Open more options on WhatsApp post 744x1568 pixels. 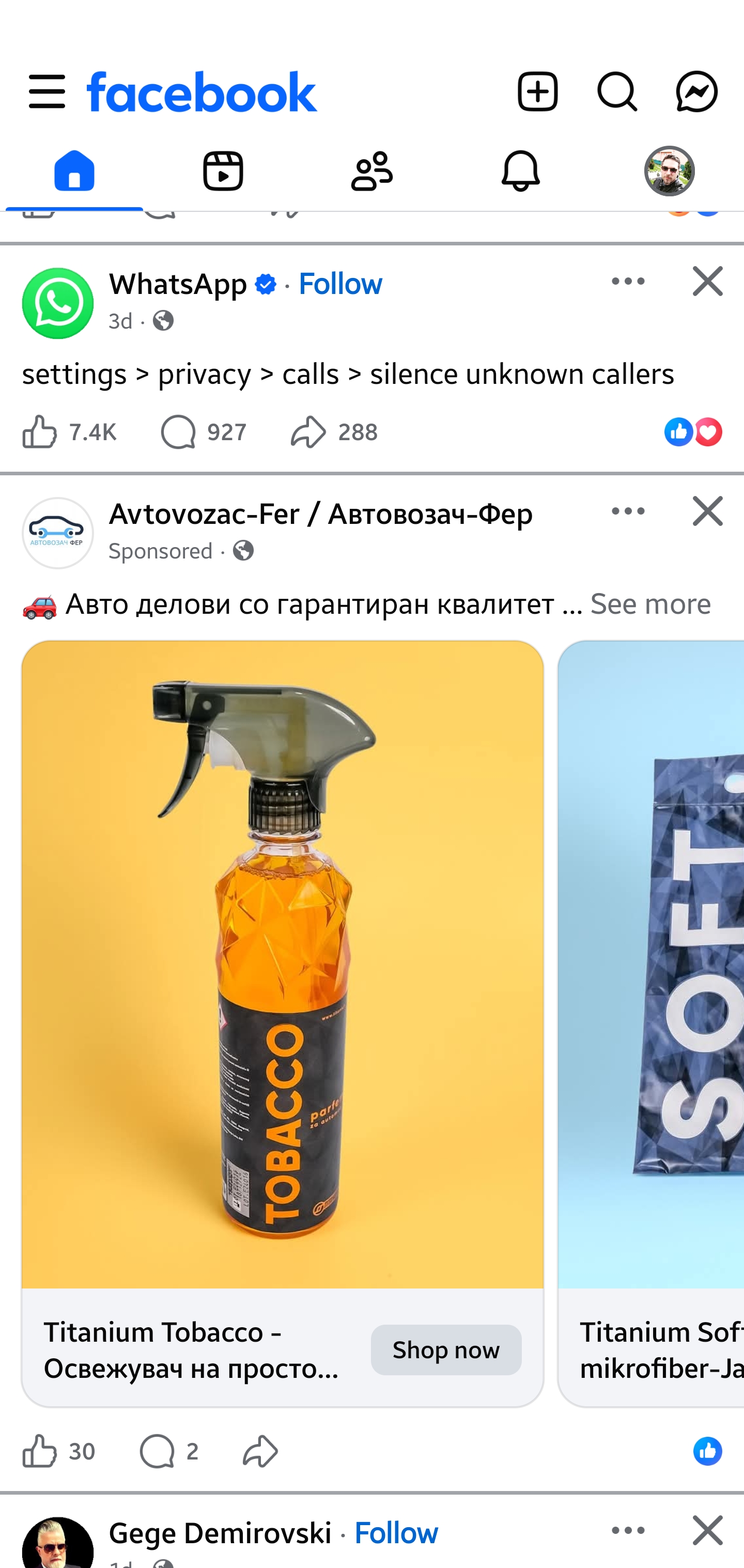point(628,281)
